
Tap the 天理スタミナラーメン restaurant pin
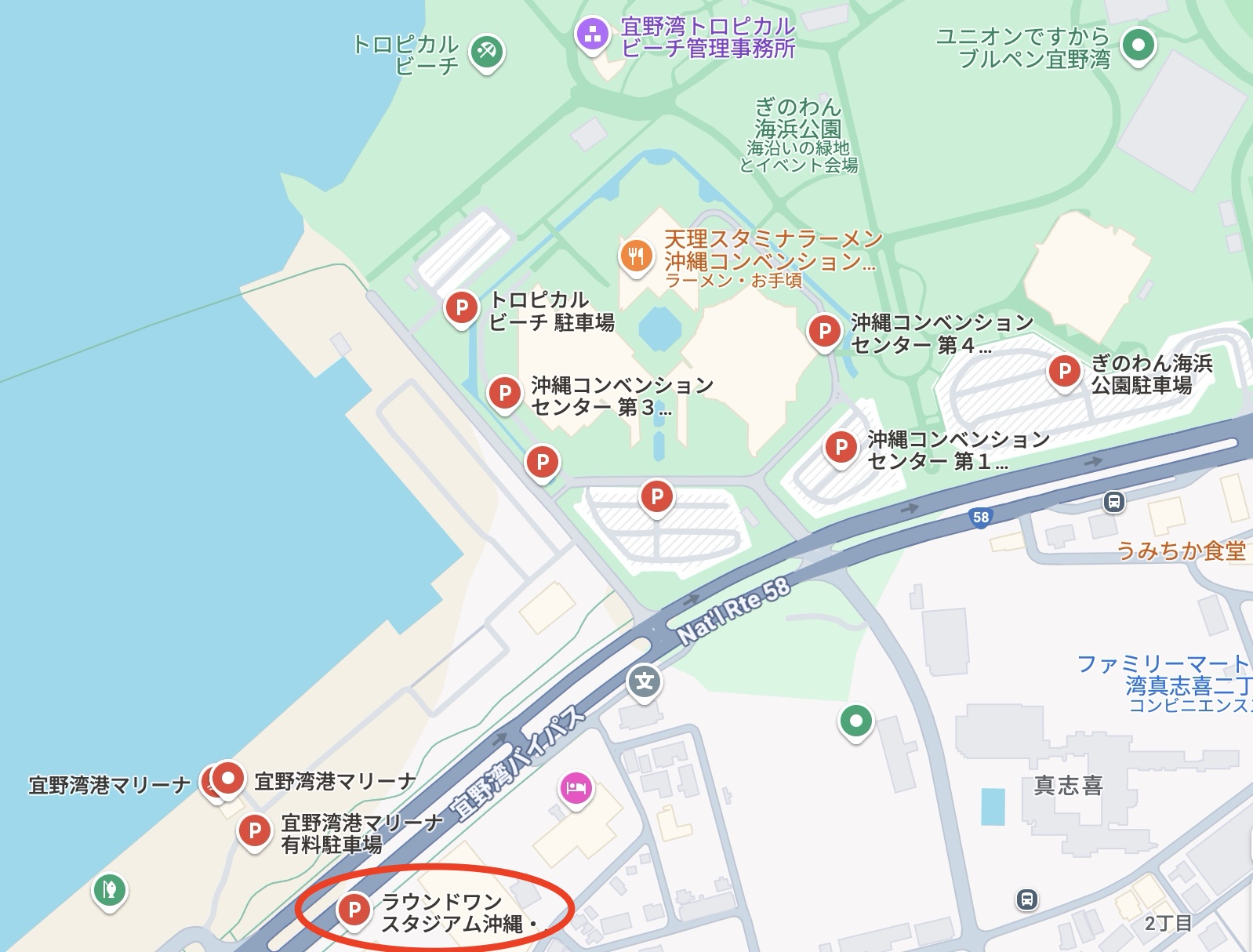tap(636, 255)
